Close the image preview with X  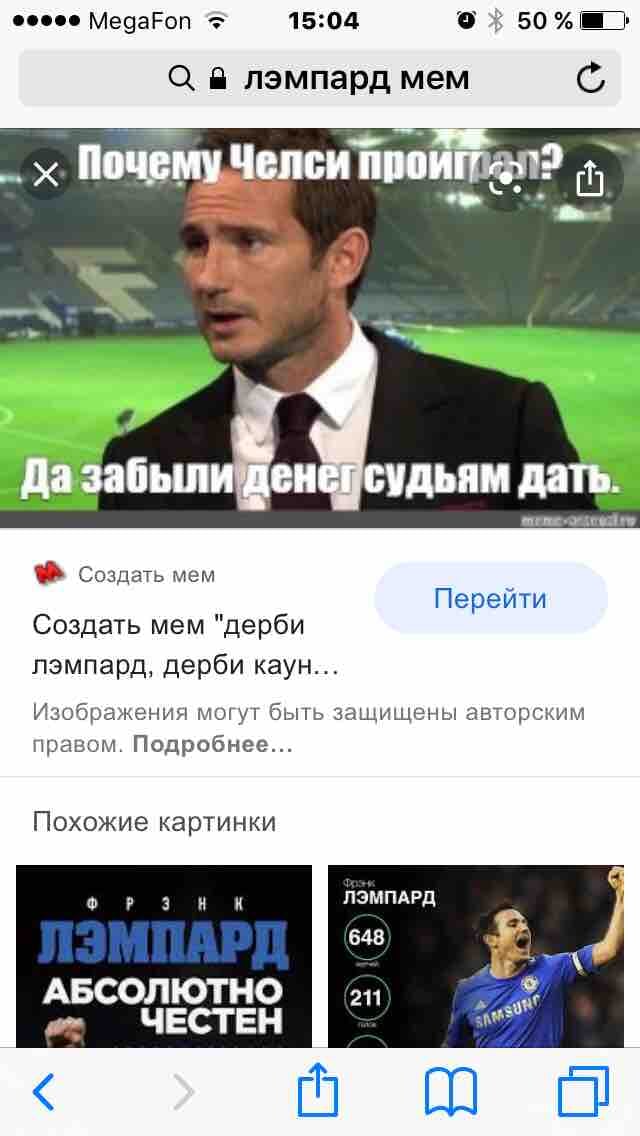point(46,175)
